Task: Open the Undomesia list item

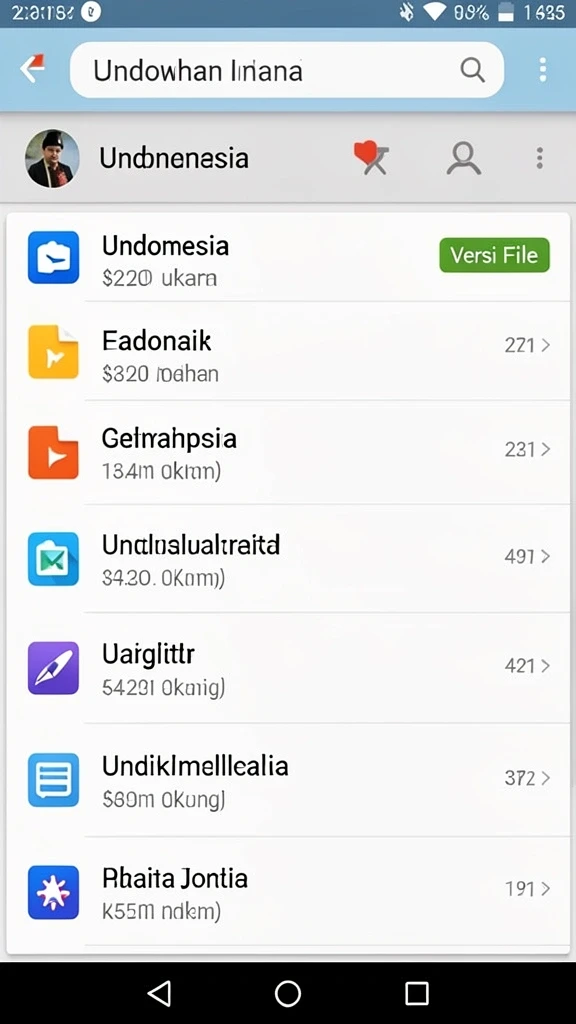Action: coord(288,259)
